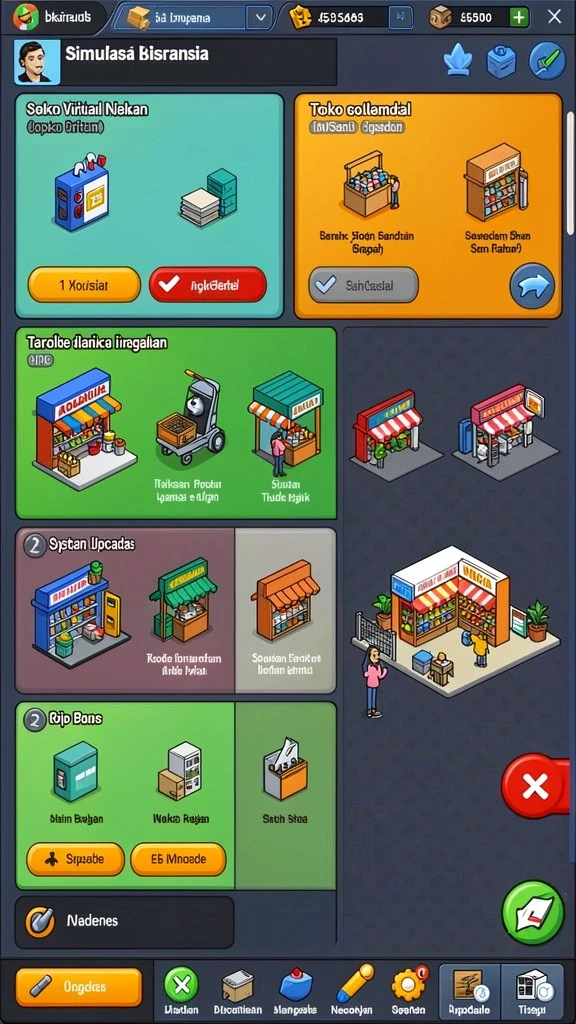This screenshot has height=1024, width=576.
Task: Tap the red X button on right edge
Action: click(x=536, y=786)
